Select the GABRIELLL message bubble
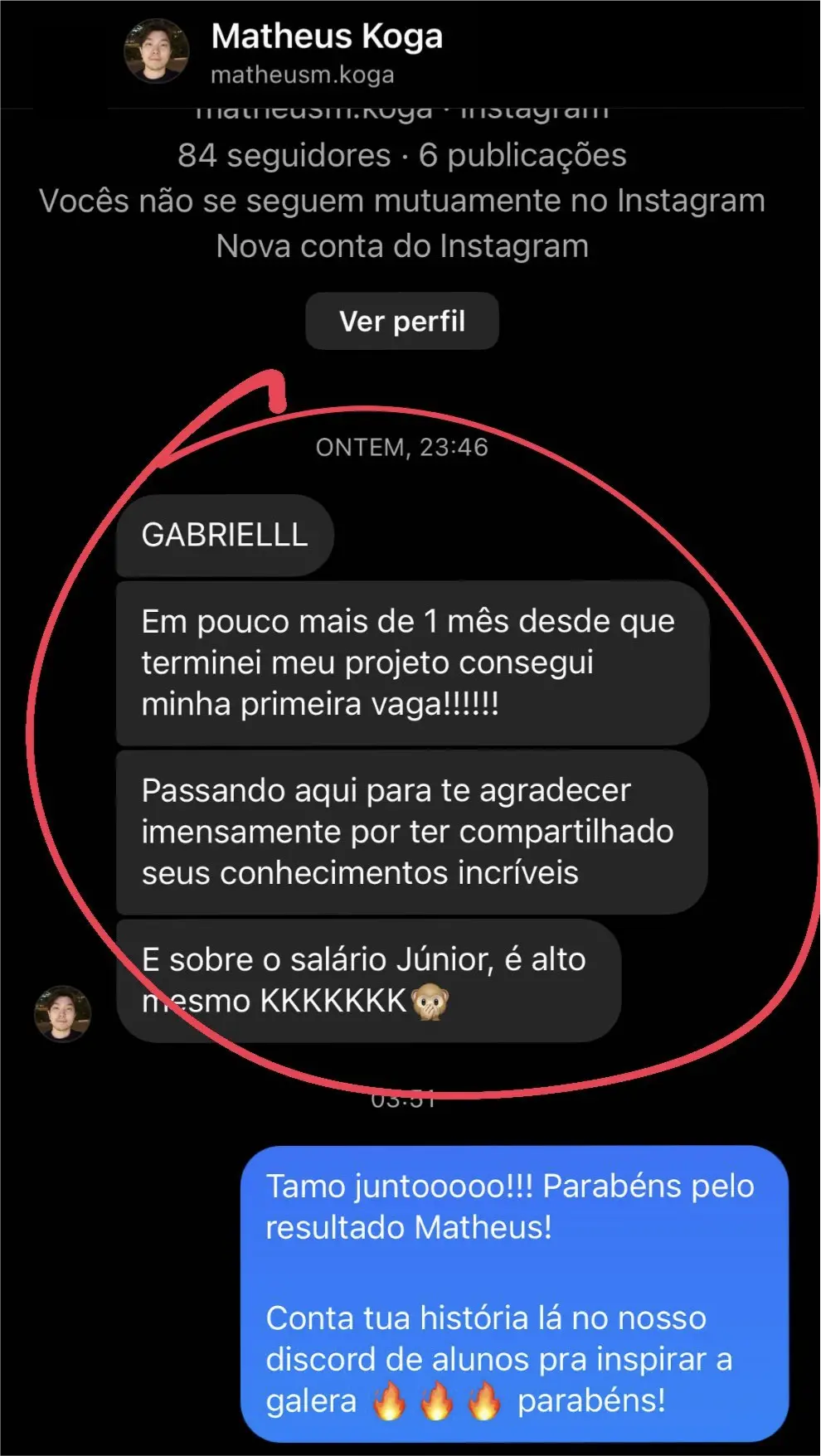 pyautogui.click(x=225, y=536)
